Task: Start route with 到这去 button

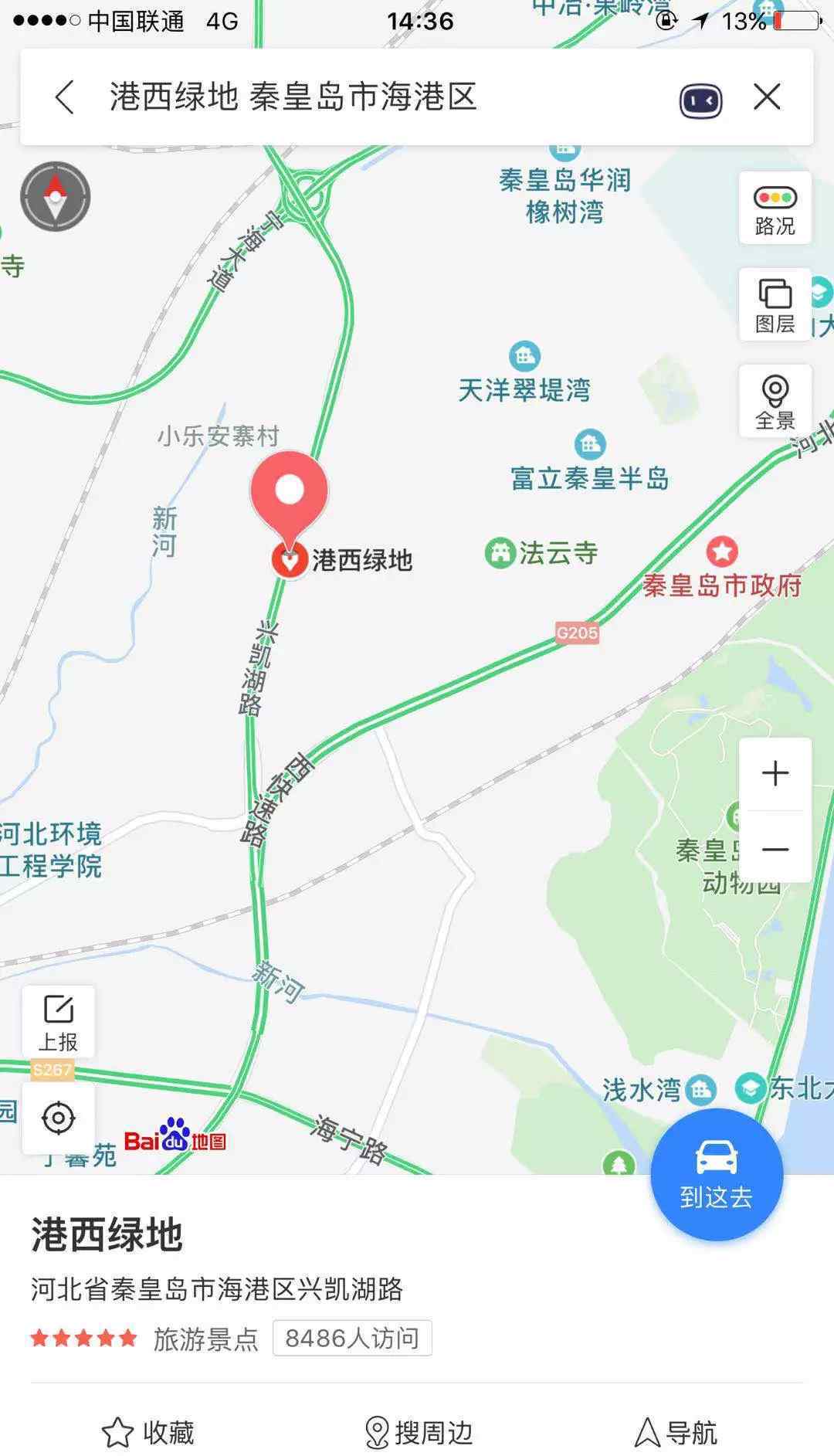Action: coord(717,1174)
